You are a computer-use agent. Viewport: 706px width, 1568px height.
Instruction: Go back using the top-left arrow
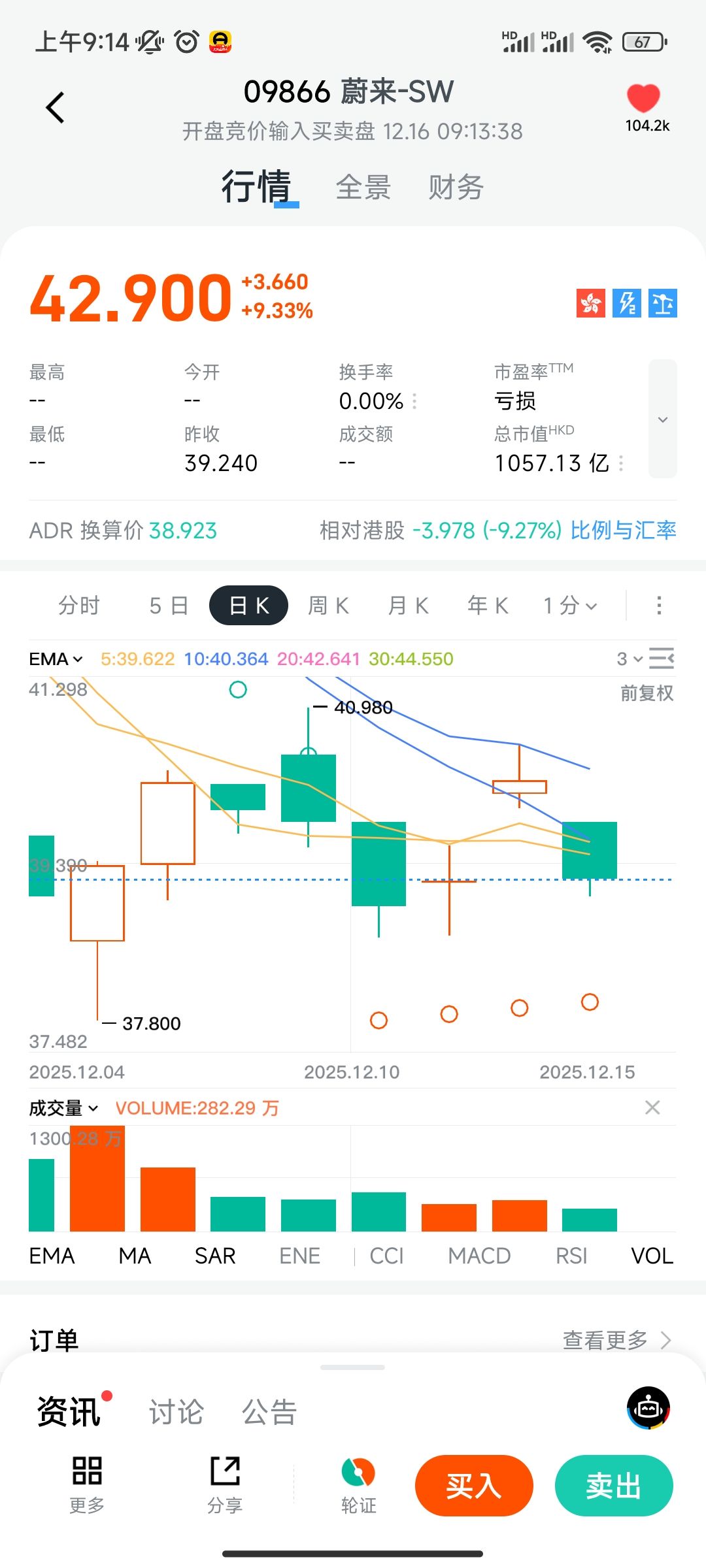[56, 108]
